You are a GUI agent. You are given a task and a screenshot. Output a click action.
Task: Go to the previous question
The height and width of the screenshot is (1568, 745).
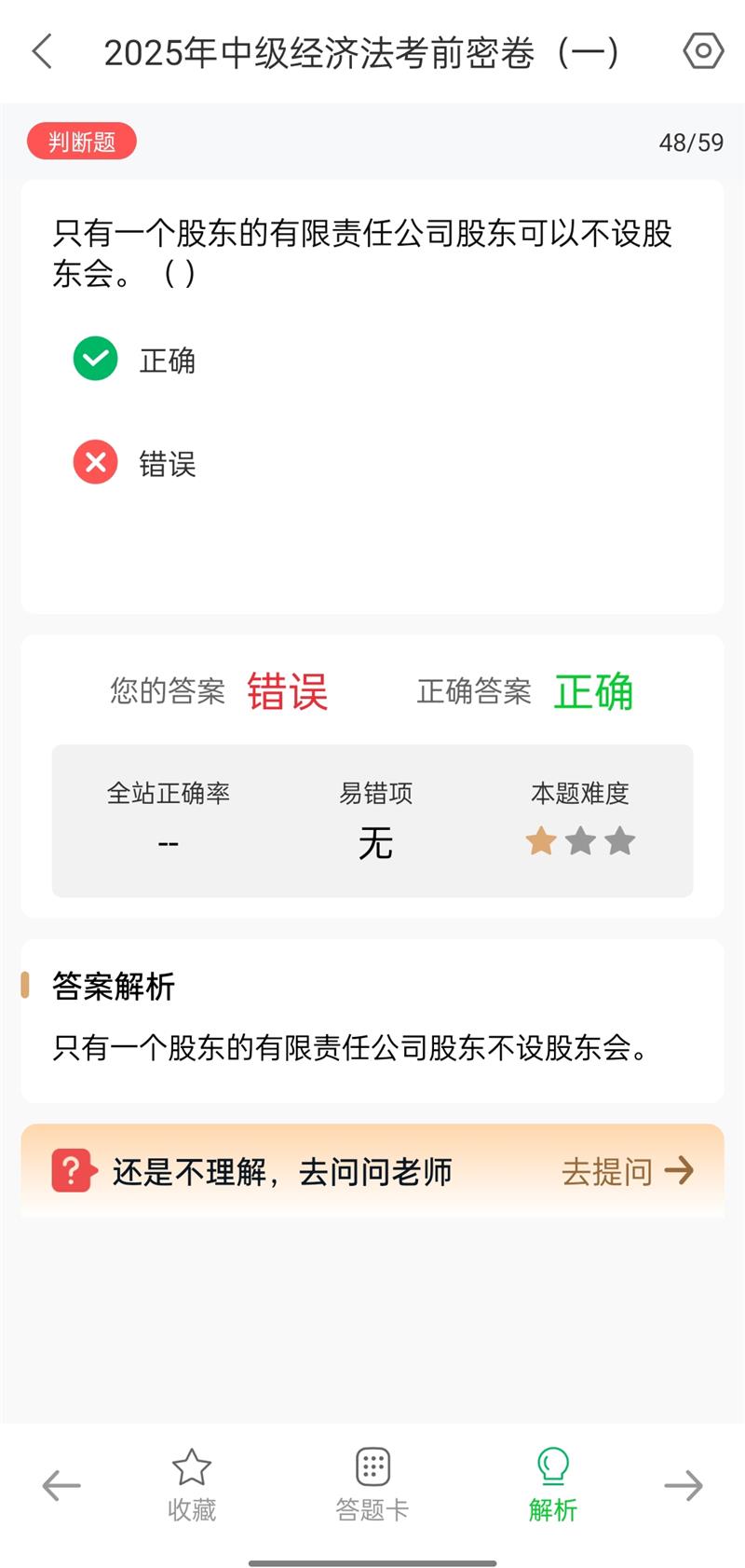[x=61, y=1485]
